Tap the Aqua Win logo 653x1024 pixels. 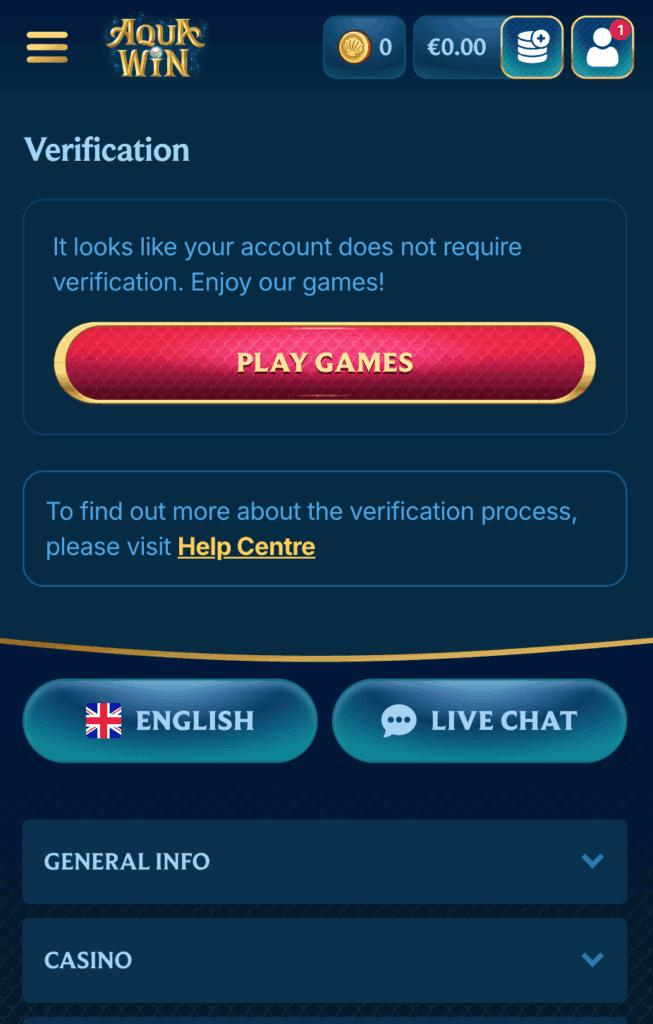(155, 47)
